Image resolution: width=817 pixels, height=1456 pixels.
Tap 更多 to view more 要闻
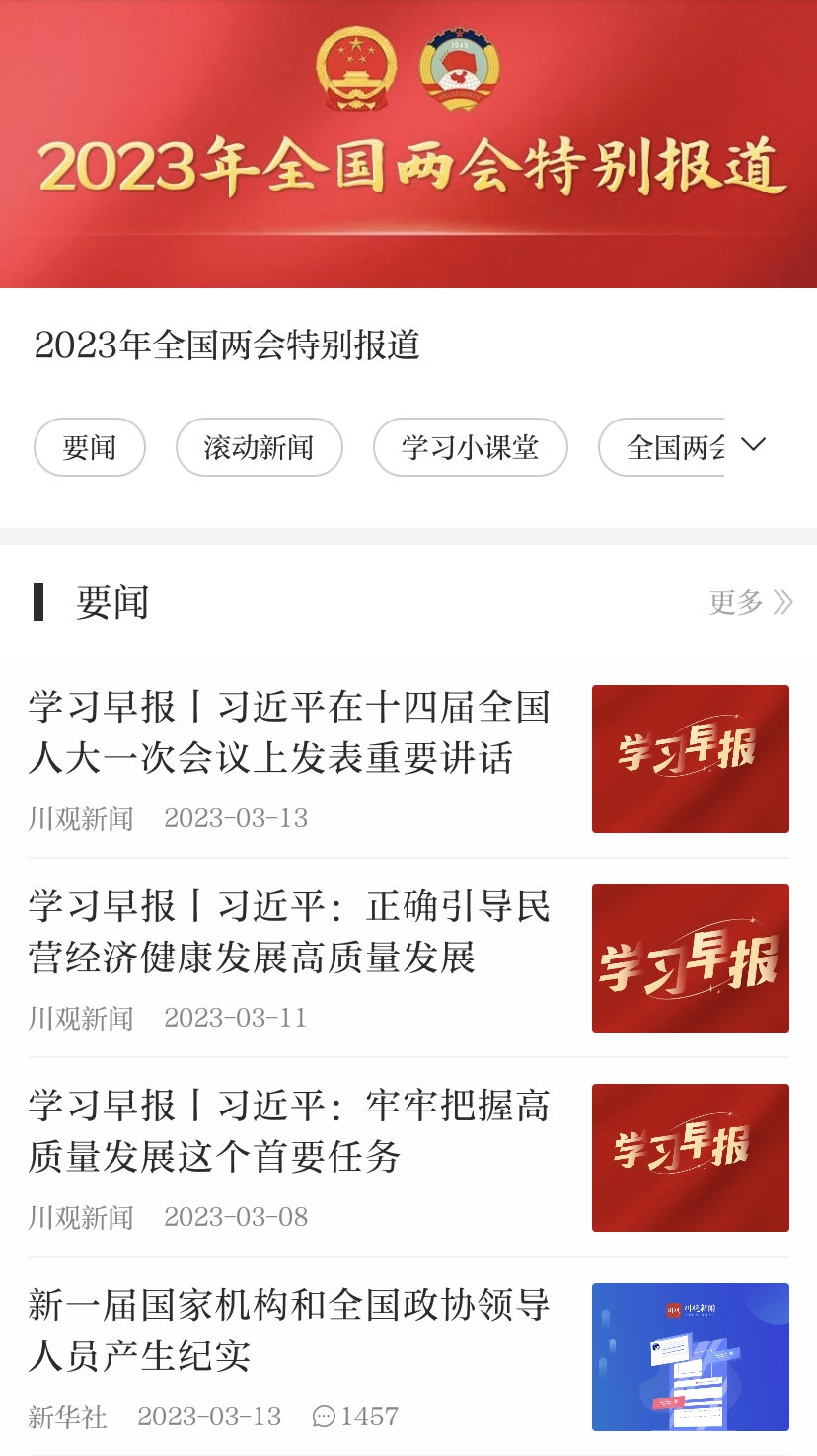coord(750,602)
